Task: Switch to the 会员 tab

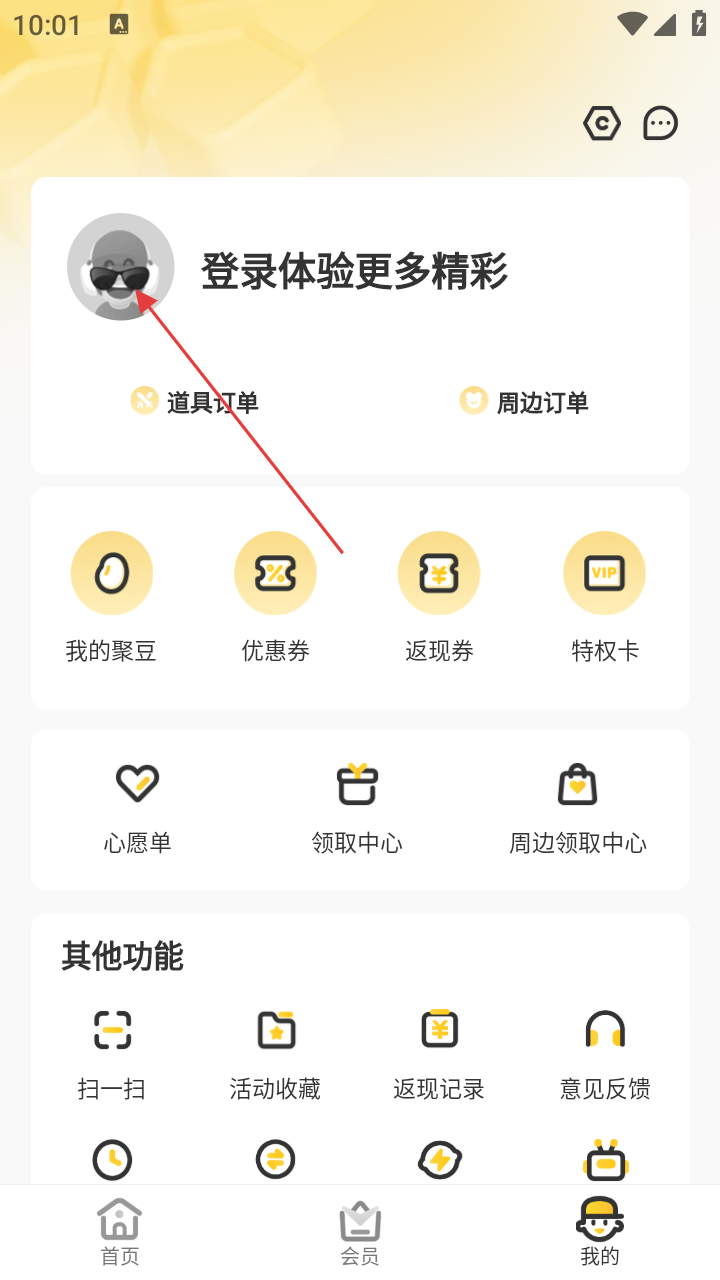Action: click(360, 1232)
